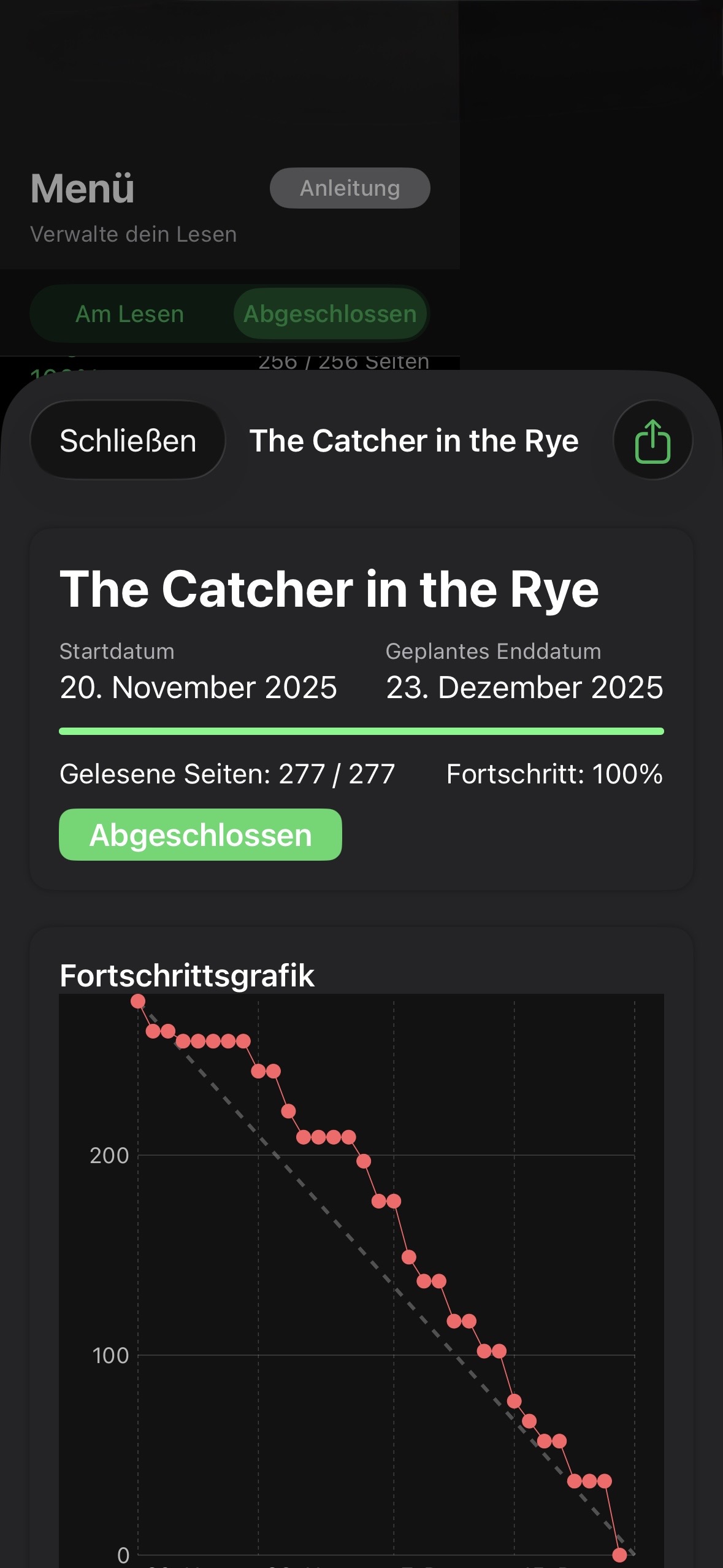
Task: Tap the green progress bar under the dates
Action: [361, 731]
